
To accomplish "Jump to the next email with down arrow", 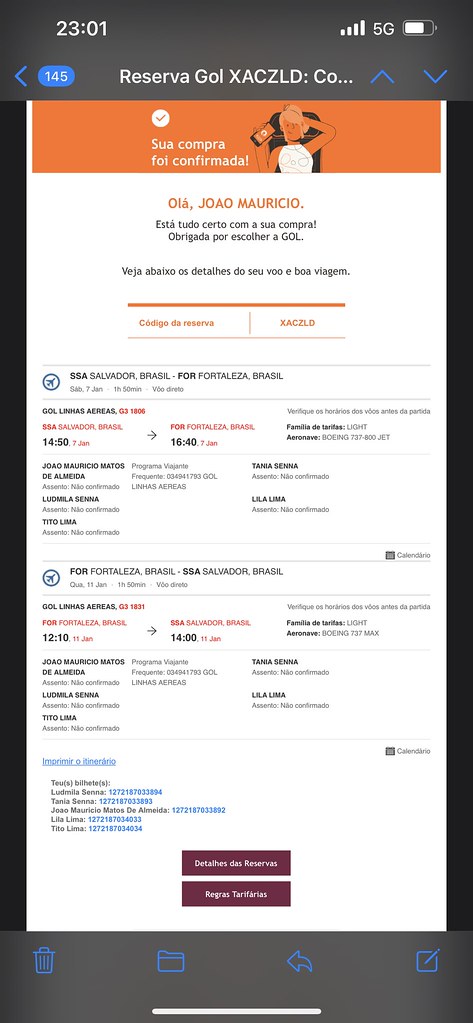I will tap(435, 77).
